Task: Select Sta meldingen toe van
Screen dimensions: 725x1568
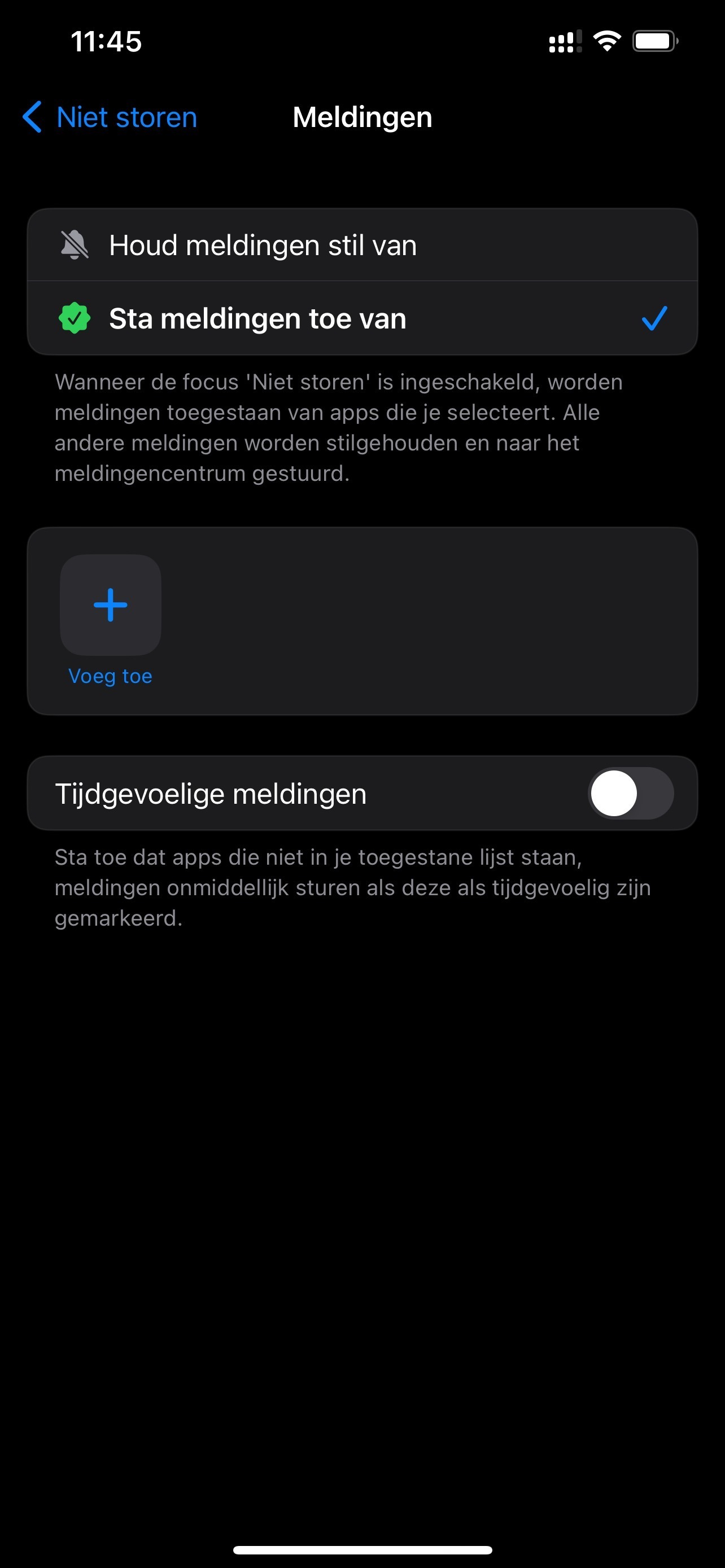Action: pos(361,318)
